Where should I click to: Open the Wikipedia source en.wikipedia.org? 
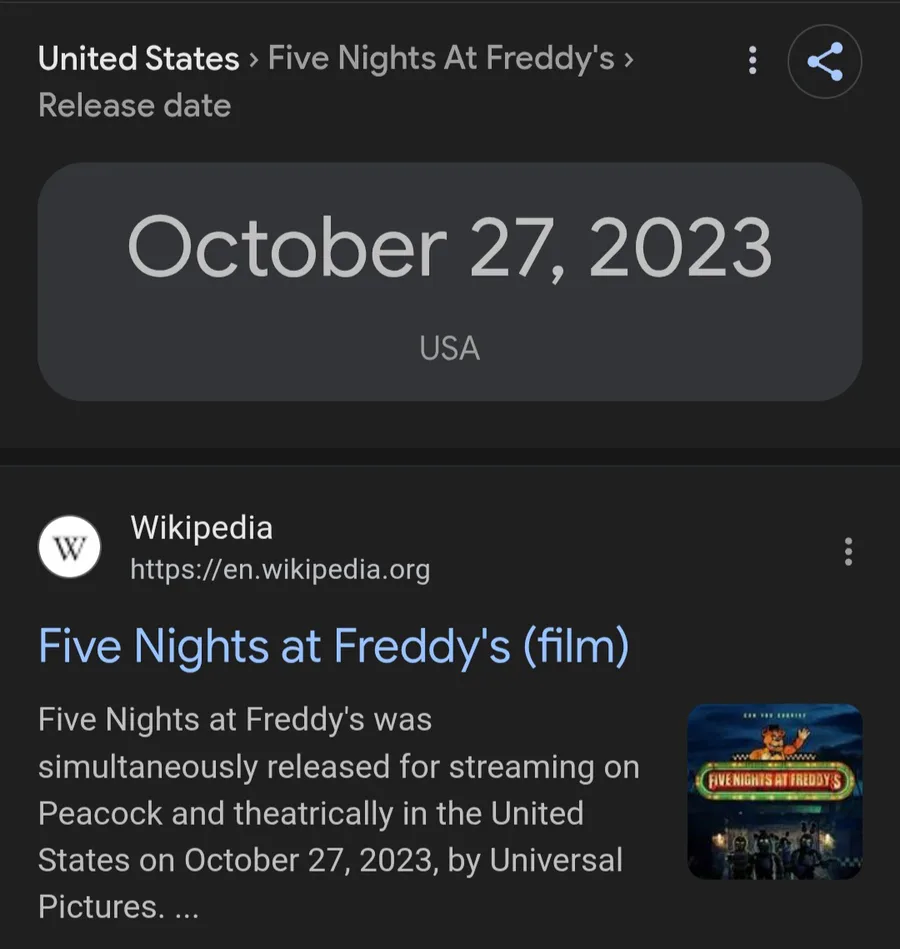(280, 570)
